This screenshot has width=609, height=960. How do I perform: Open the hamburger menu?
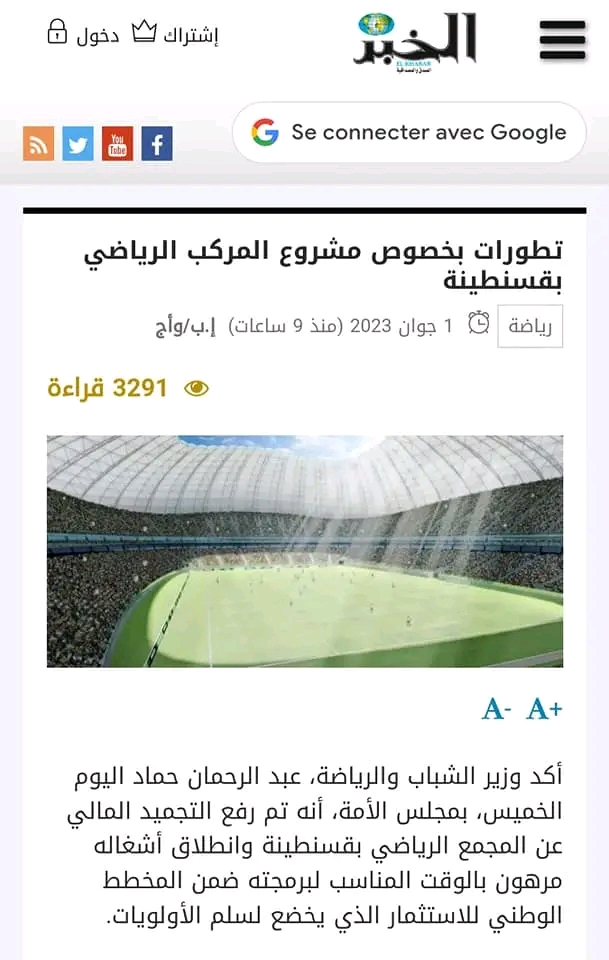point(562,41)
